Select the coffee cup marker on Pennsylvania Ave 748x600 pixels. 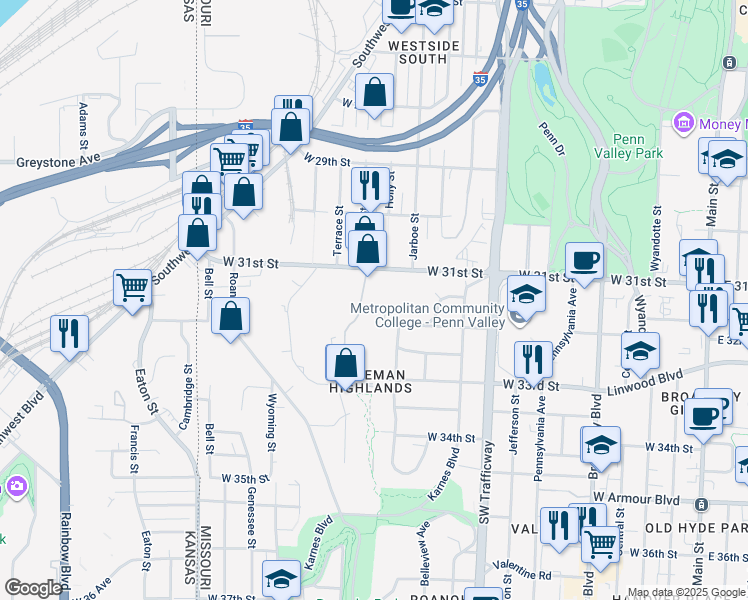tap(584, 261)
